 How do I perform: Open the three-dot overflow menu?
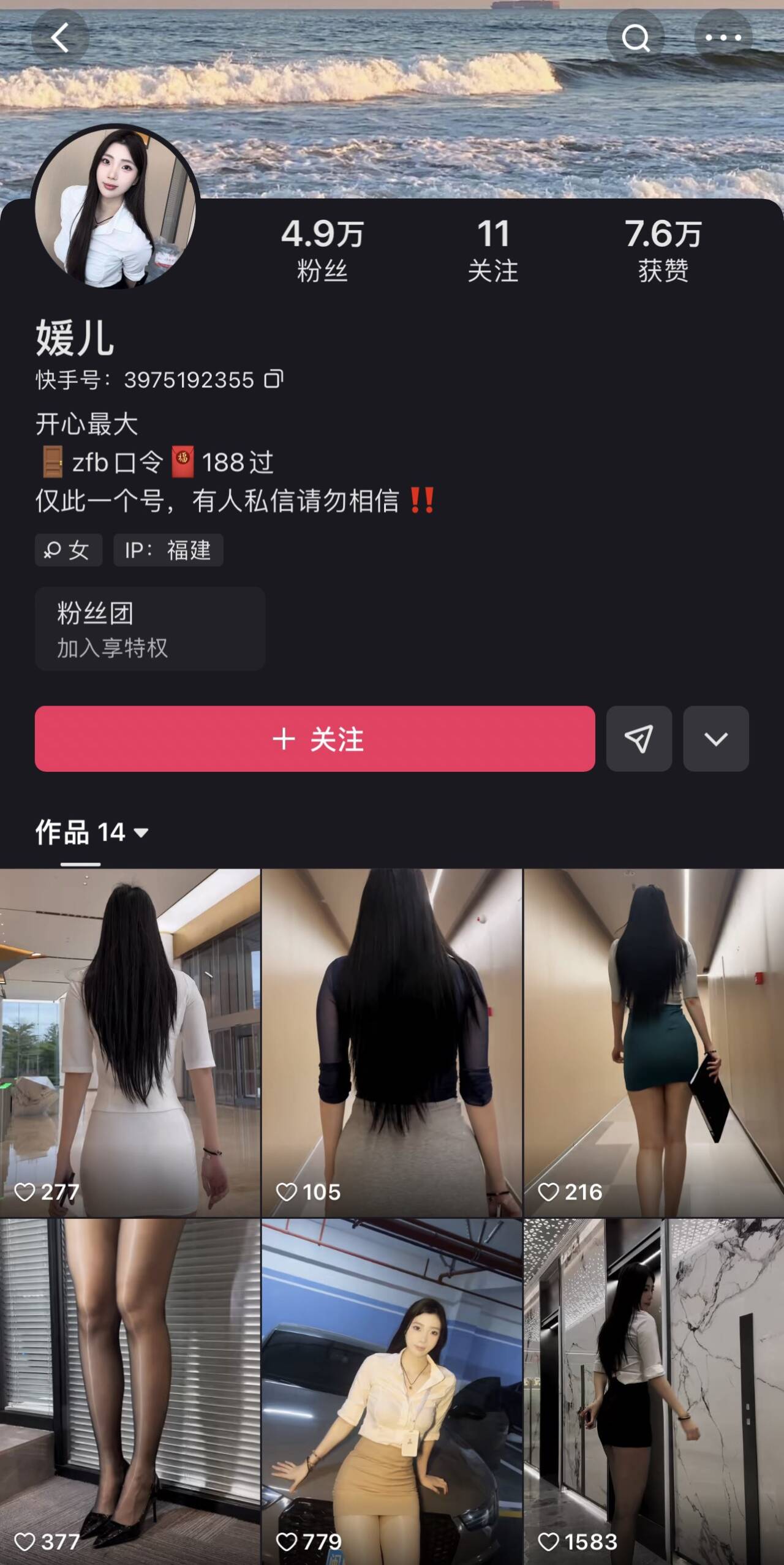723,38
